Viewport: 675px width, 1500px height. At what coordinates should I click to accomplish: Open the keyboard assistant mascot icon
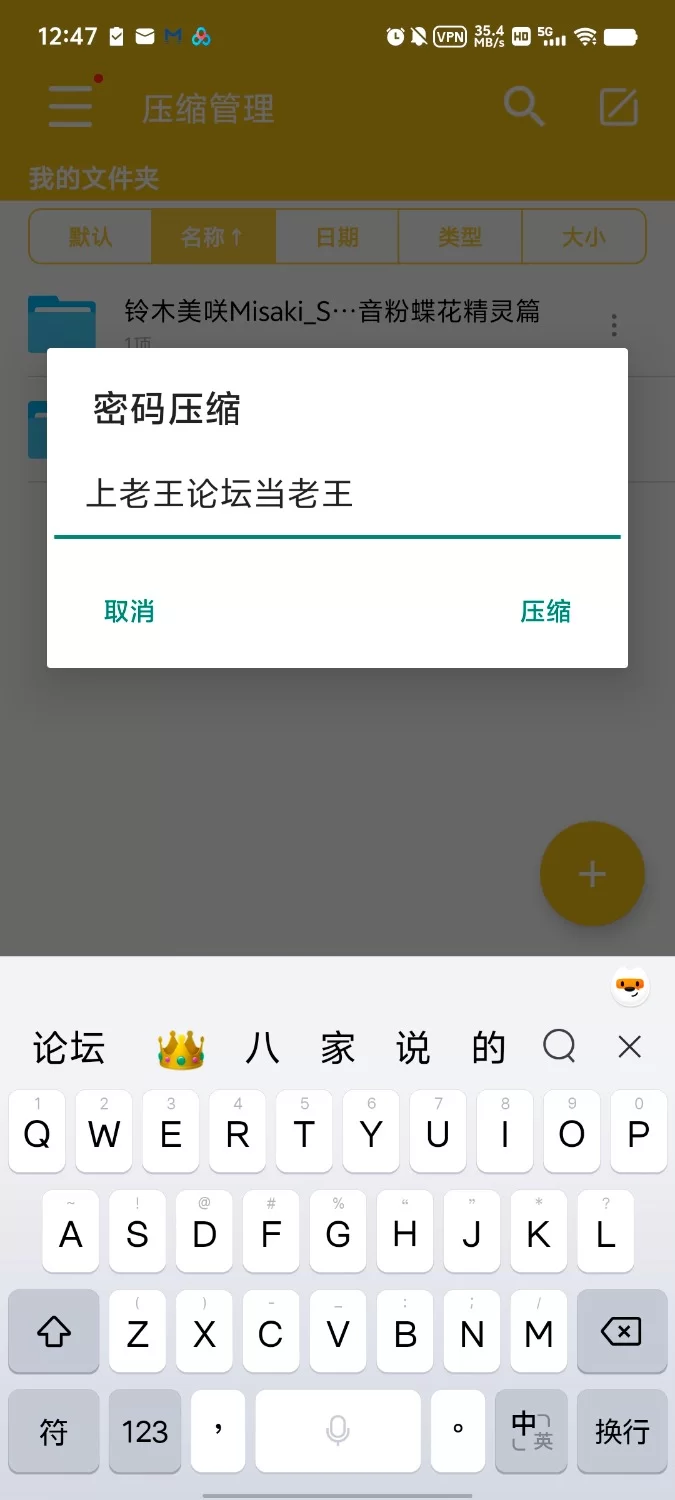pos(630,988)
